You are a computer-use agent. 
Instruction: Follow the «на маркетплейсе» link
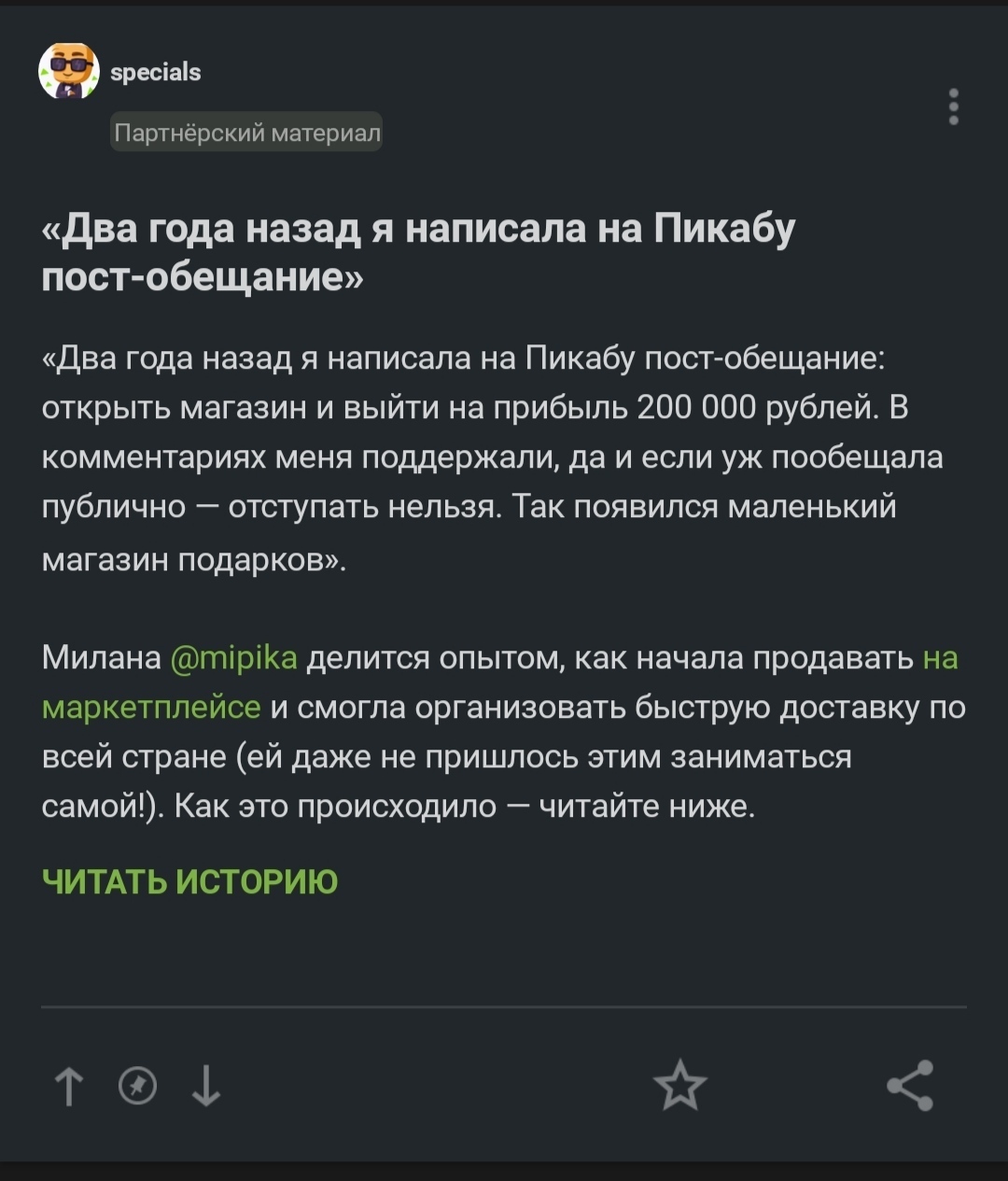[151, 707]
